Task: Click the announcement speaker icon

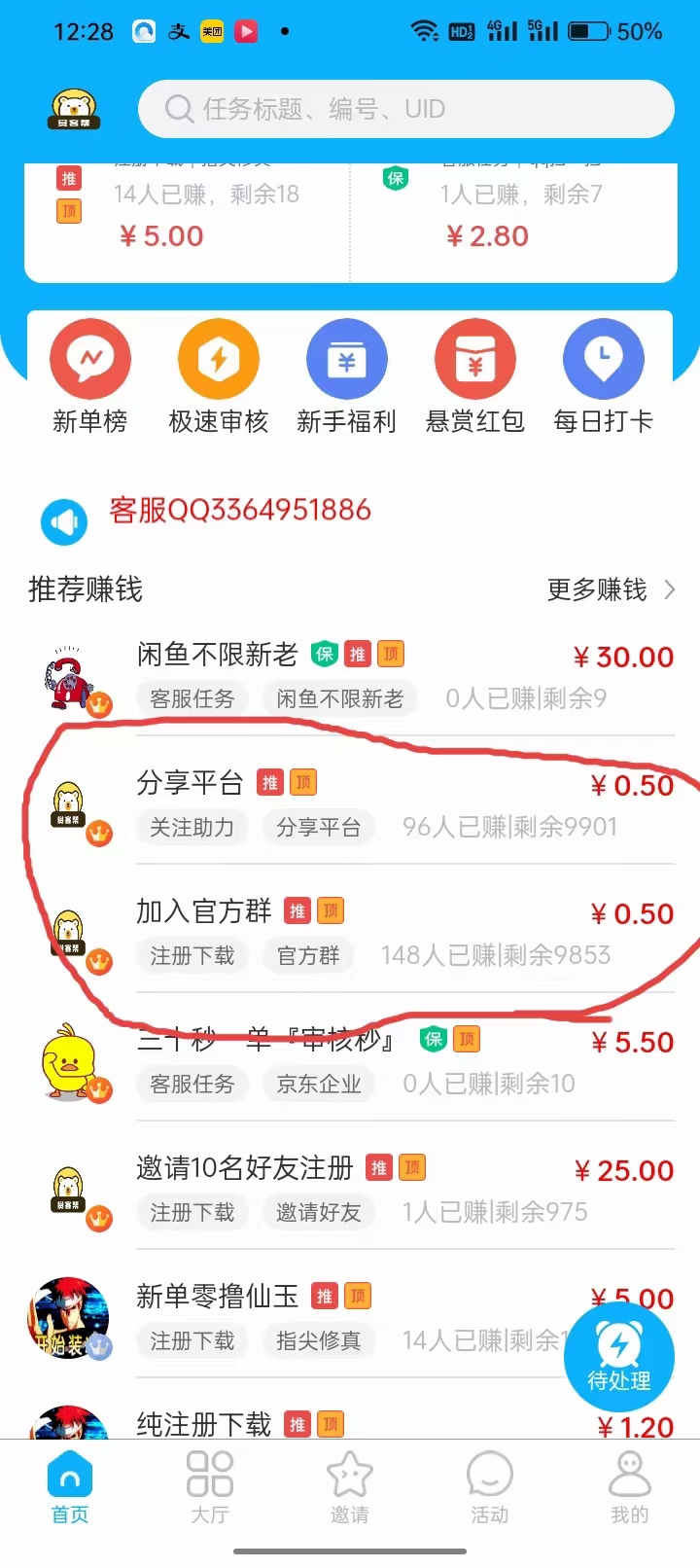Action: click(63, 521)
